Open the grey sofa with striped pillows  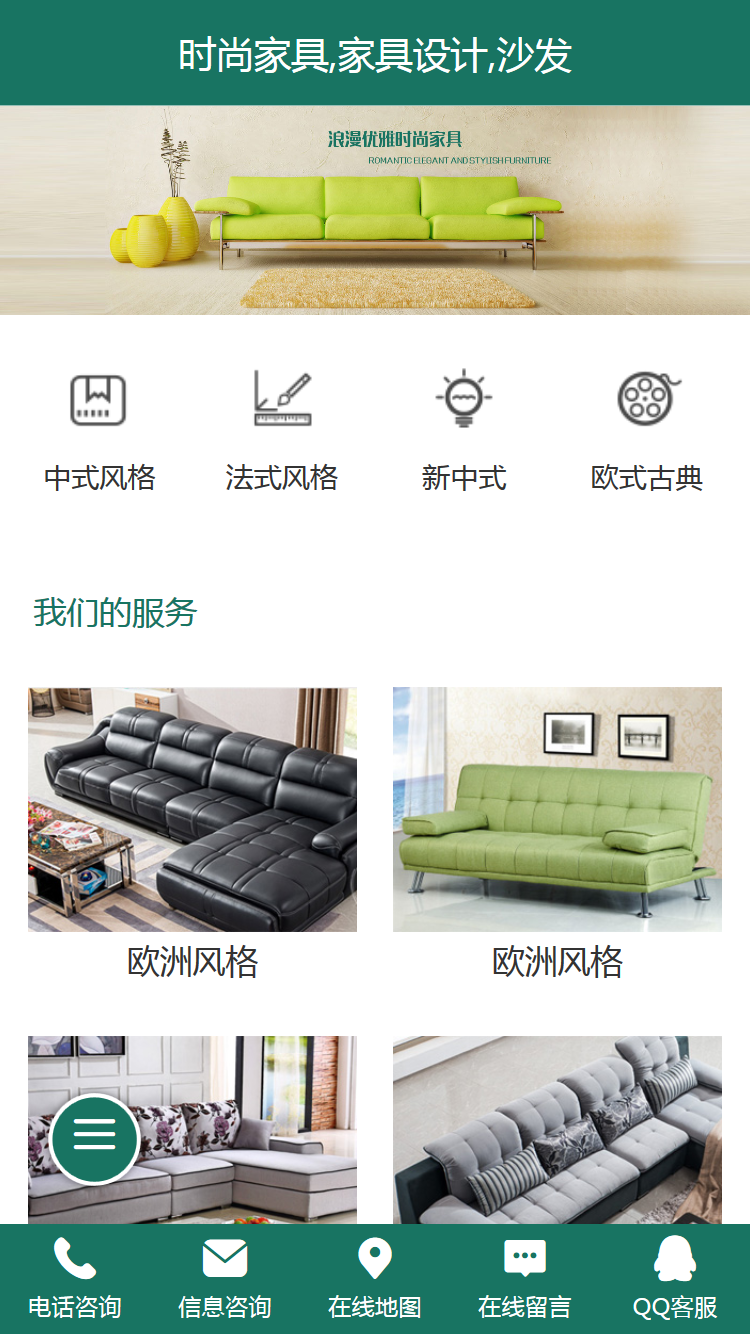557,1130
